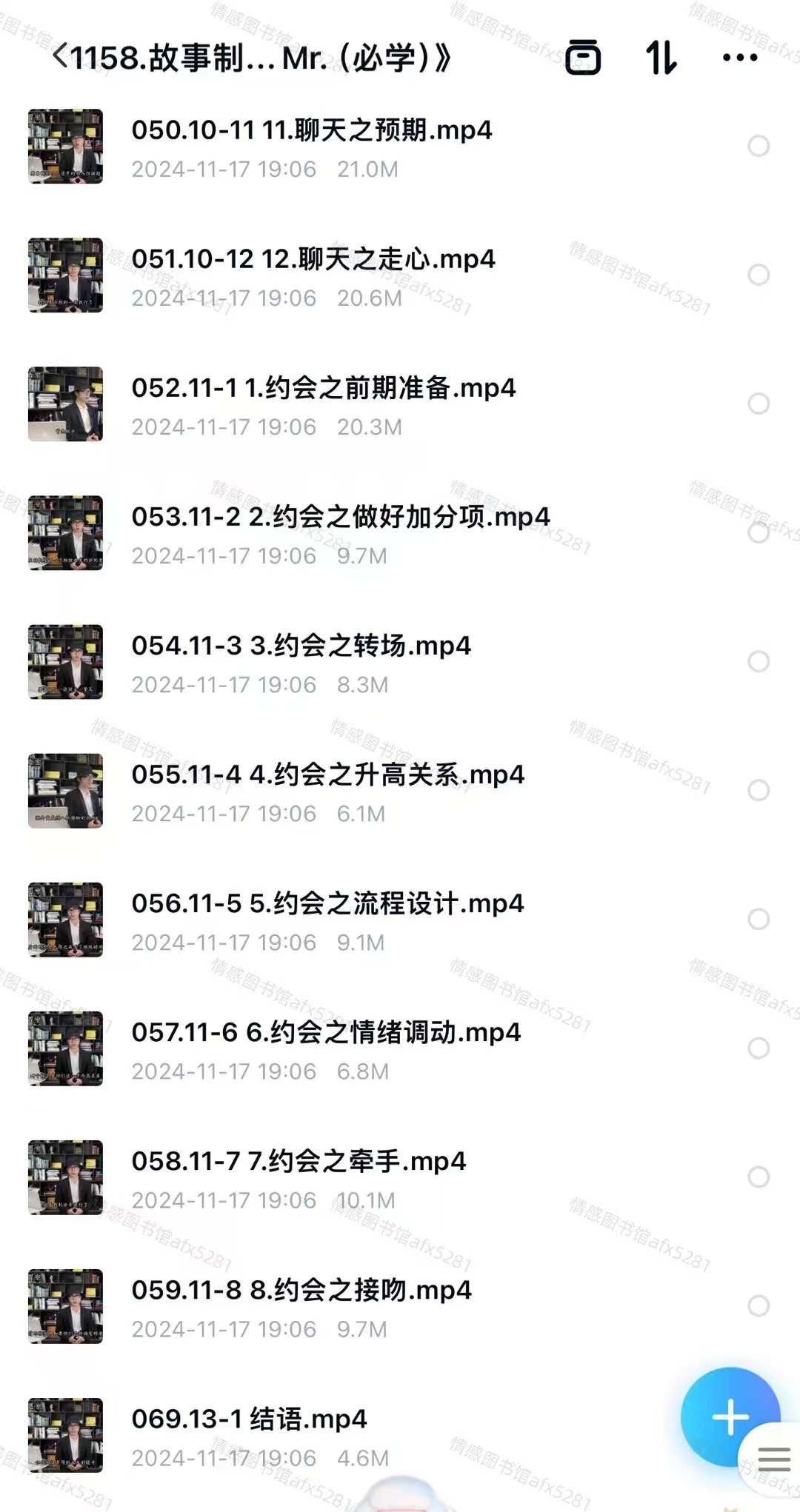The height and width of the screenshot is (1512, 800).
Task: Check the circle for 059.11-8 约会之接吻.mp4
Action: point(758,1305)
